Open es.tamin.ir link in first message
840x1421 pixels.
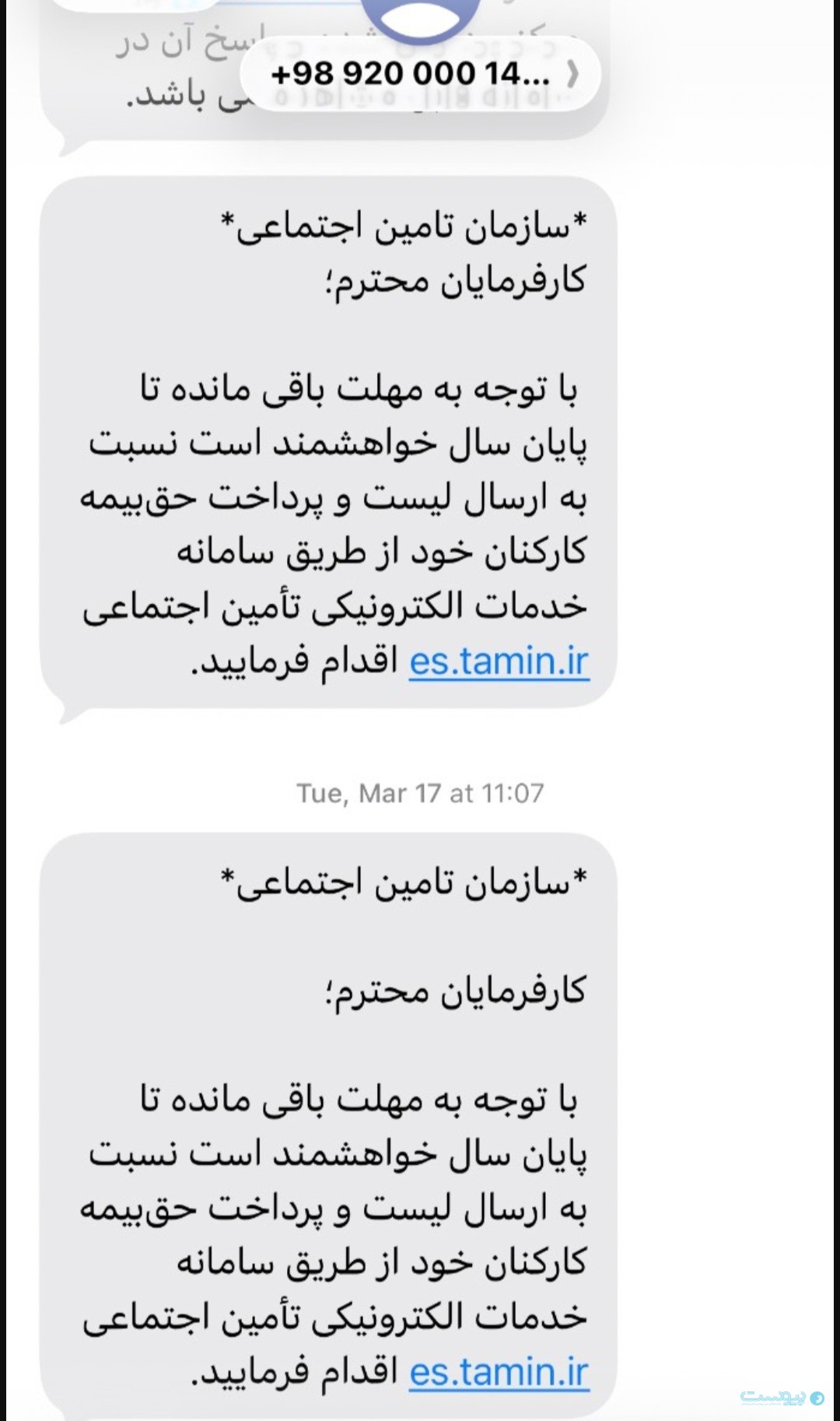click(x=499, y=661)
